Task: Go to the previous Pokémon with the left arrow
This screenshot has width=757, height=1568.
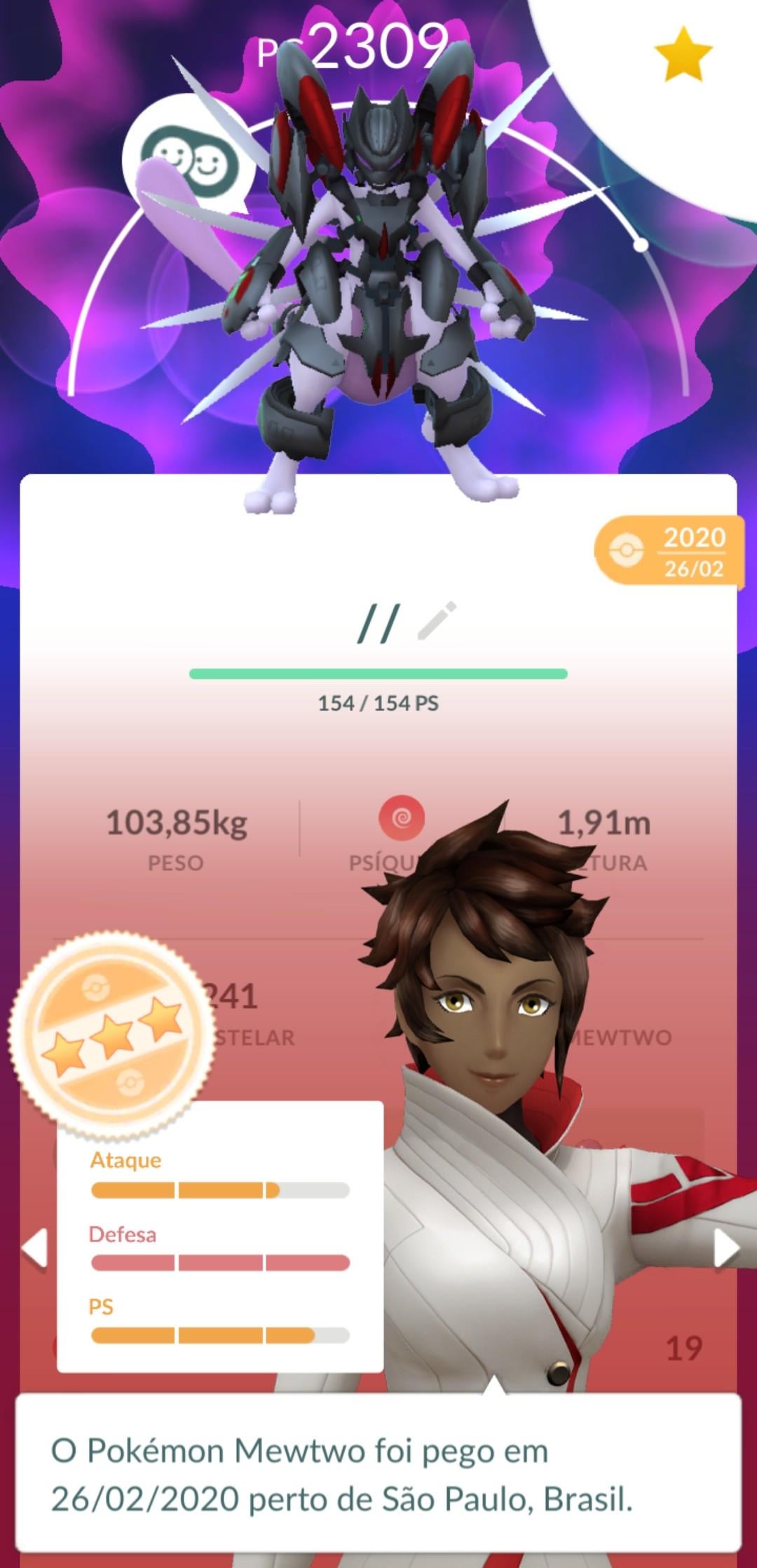Action: point(34,1249)
